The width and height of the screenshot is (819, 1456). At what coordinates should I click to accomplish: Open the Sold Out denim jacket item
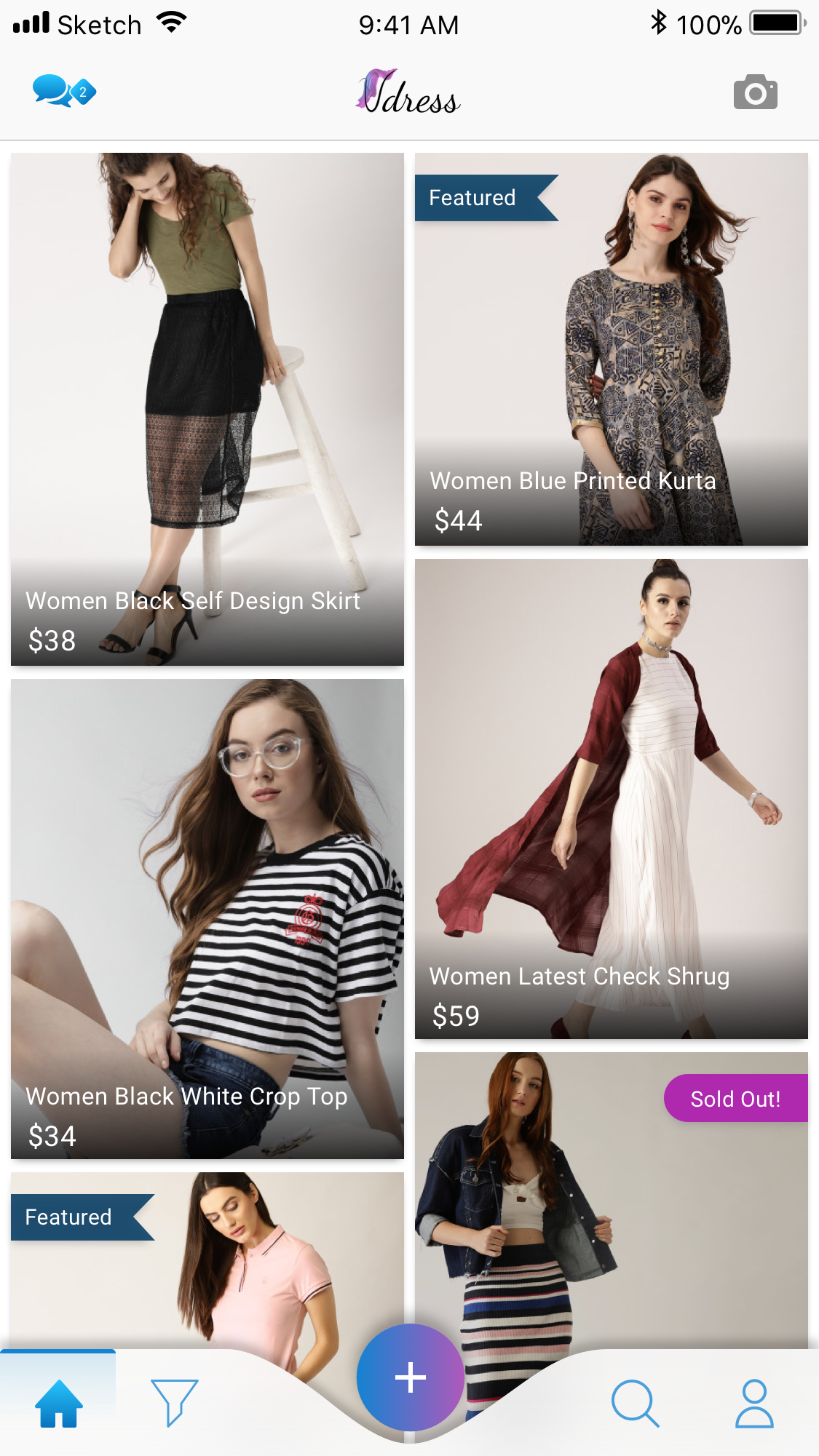(611, 1201)
